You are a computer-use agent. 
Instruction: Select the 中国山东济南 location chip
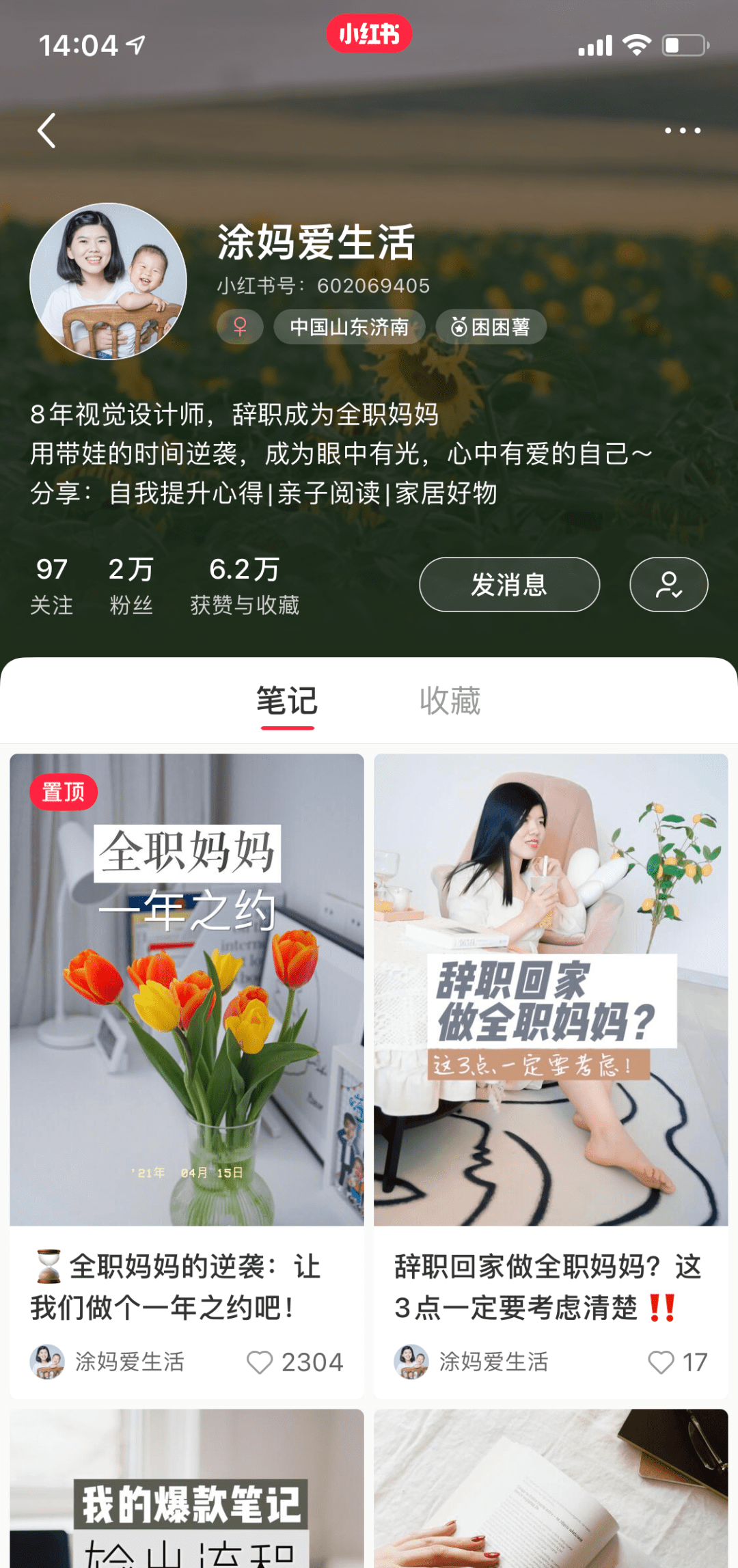click(x=349, y=327)
